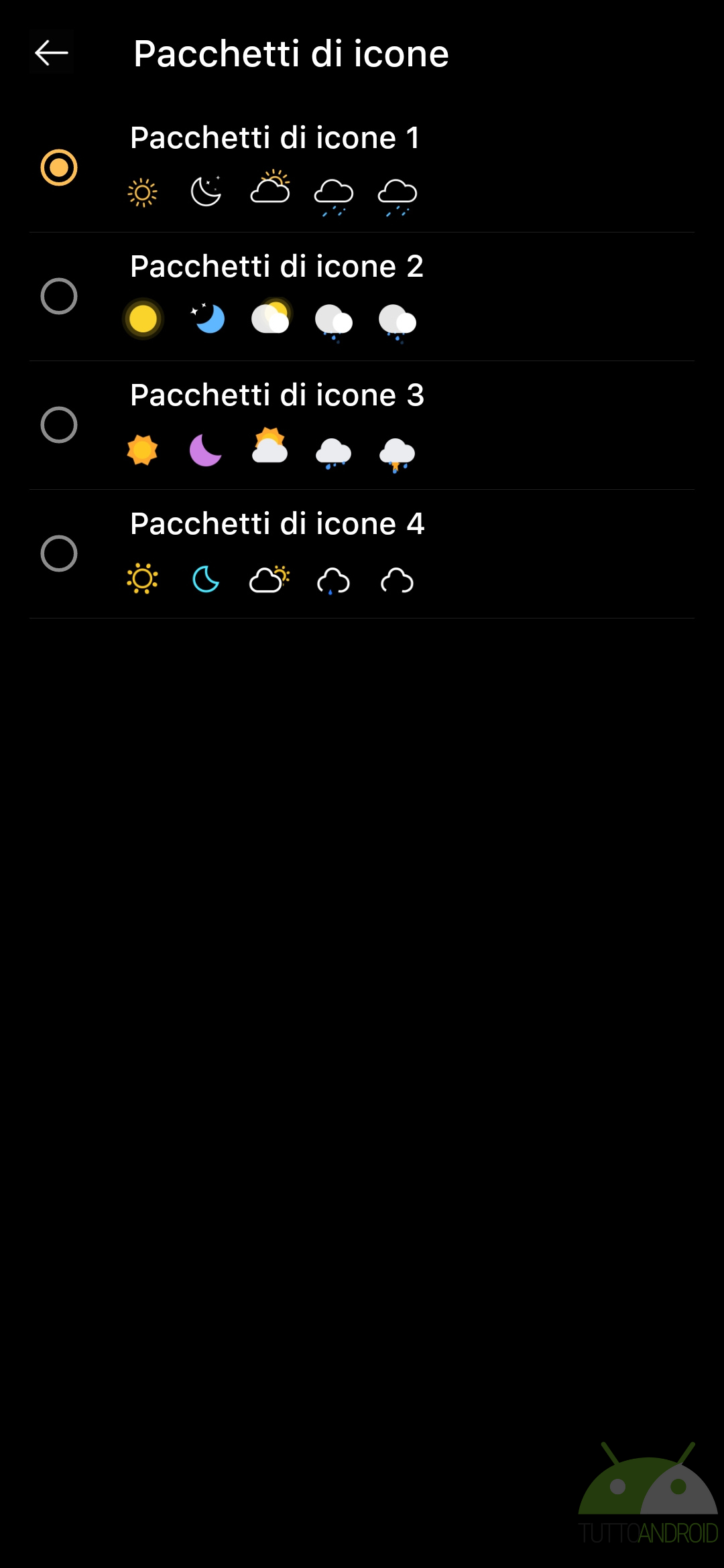Go back using the top-left arrow
The width and height of the screenshot is (724, 1568).
coord(52,52)
